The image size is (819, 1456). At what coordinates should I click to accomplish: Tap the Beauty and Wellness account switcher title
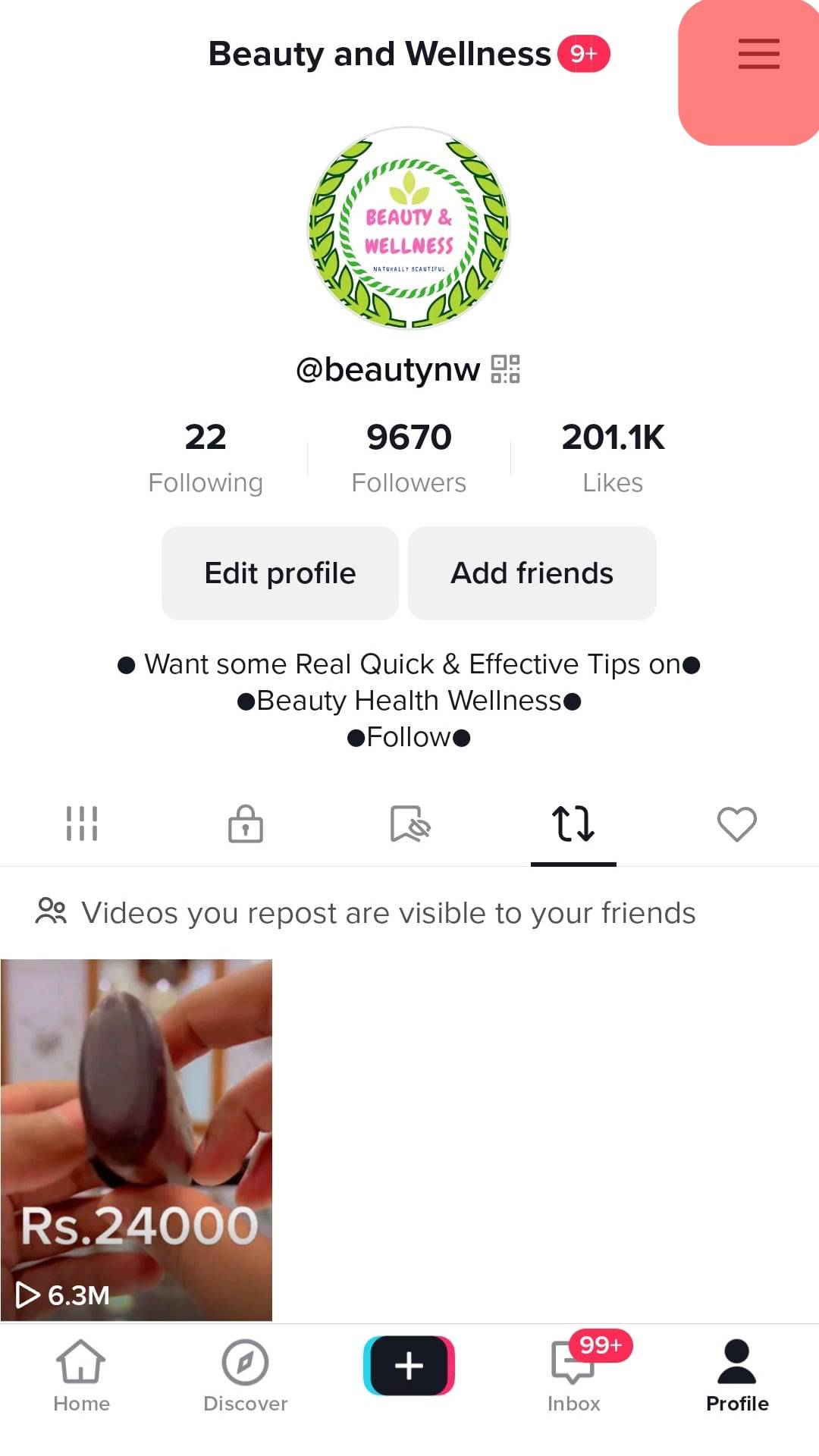coord(380,55)
